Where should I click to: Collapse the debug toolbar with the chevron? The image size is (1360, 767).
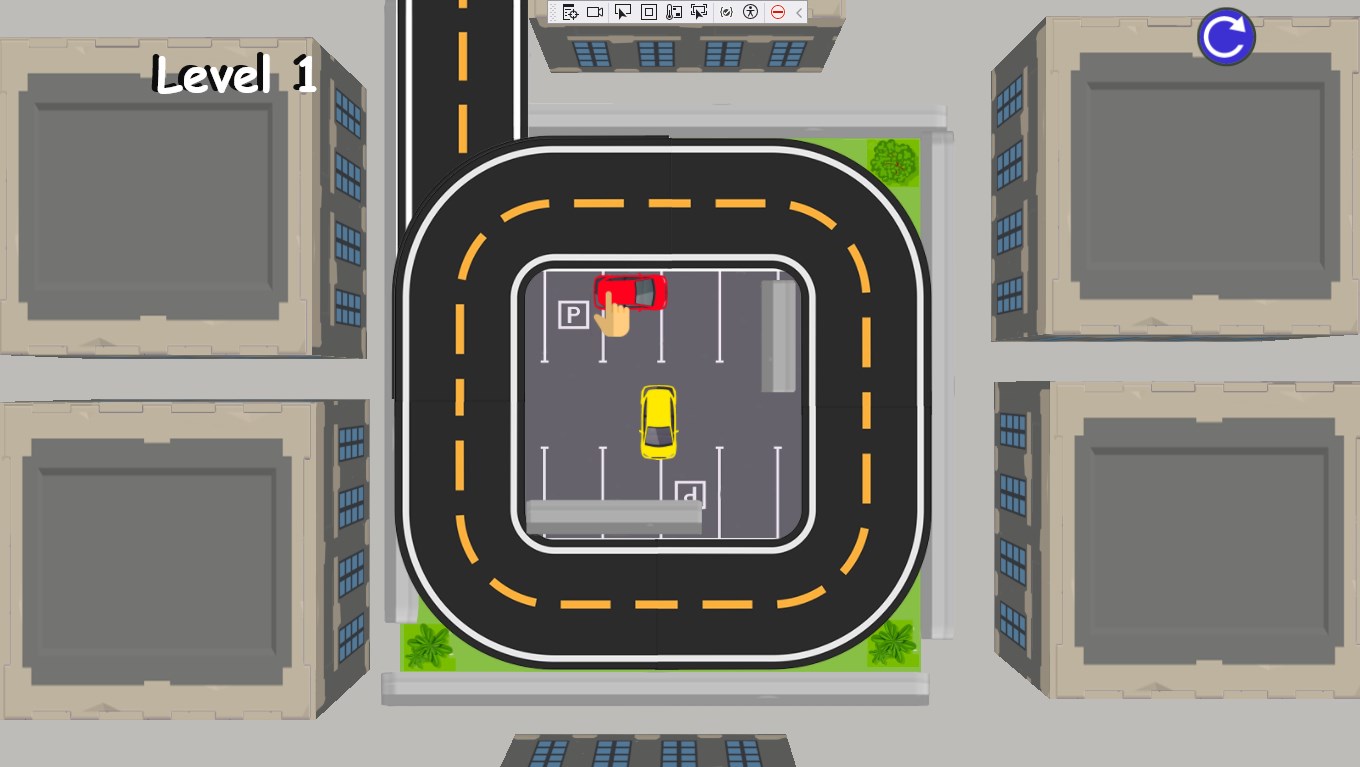(799, 12)
